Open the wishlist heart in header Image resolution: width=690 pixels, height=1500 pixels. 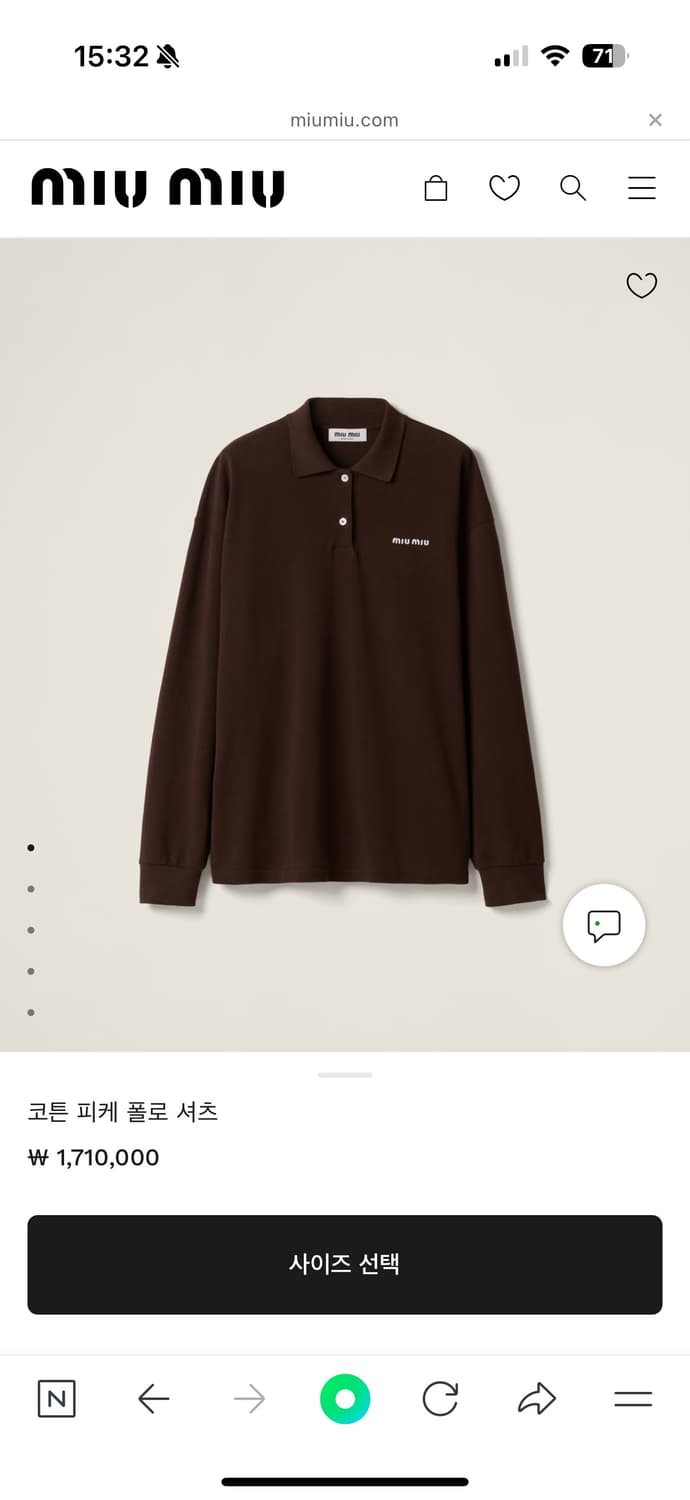(x=504, y=188)
